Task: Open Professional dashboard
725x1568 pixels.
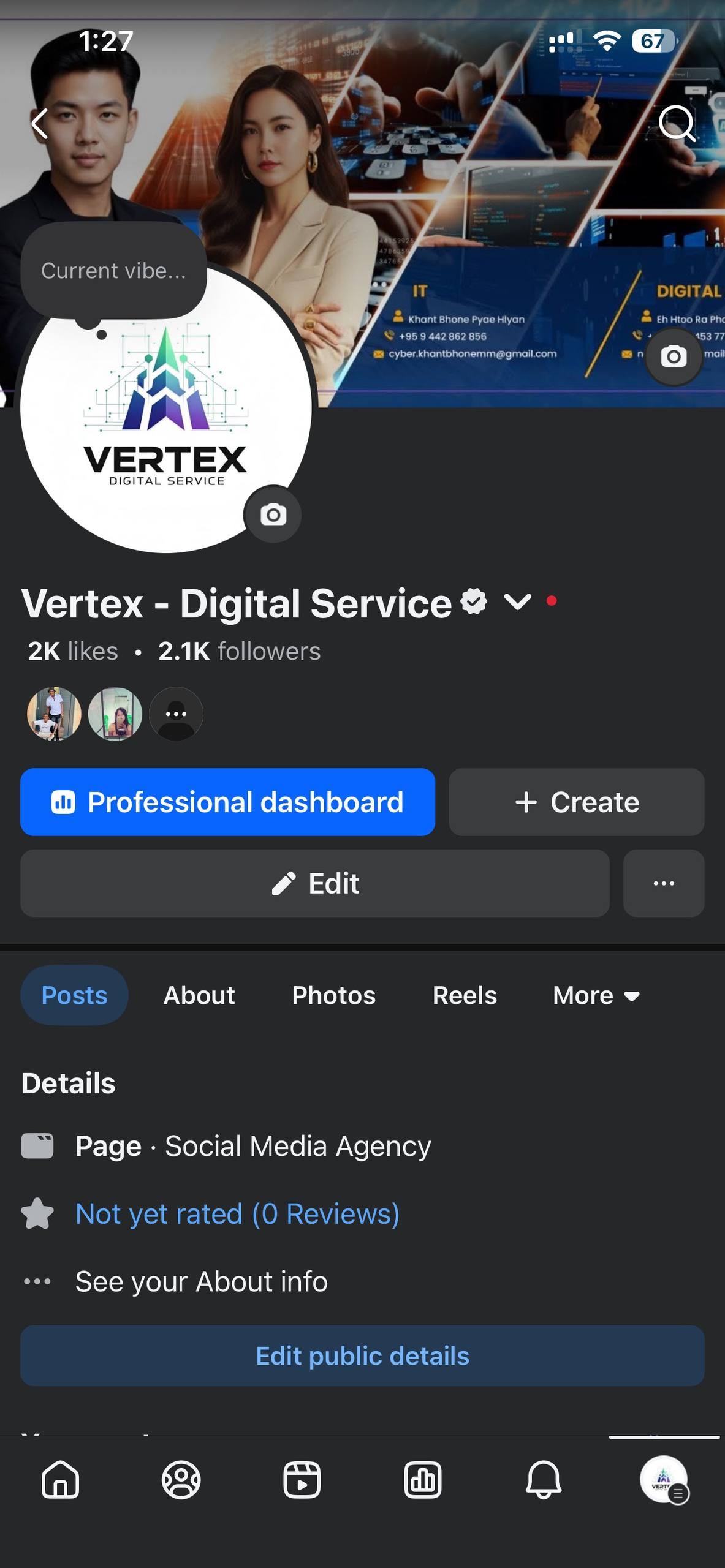Action: pyautogui.click(x=227, y=802)
